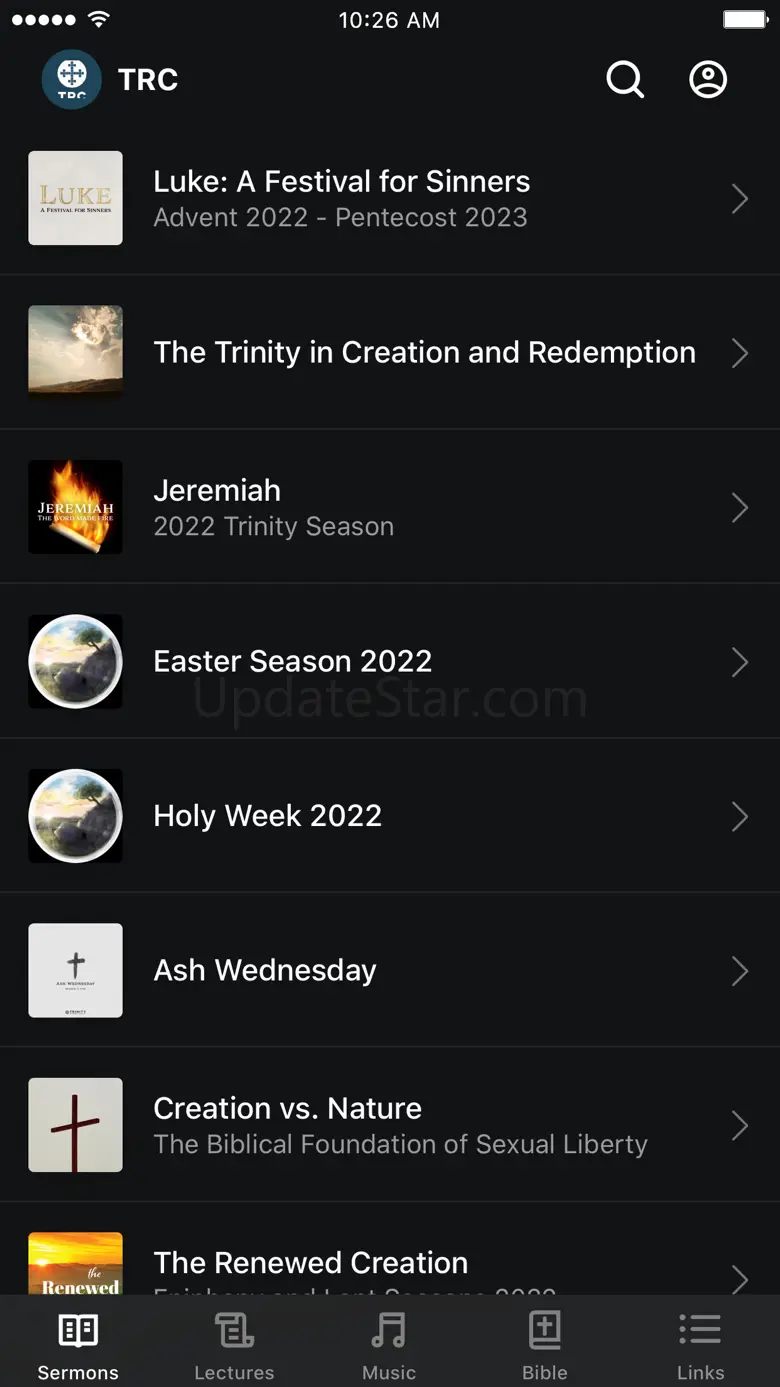Open The Renewed Creation series

click(x=390, y=1265)
